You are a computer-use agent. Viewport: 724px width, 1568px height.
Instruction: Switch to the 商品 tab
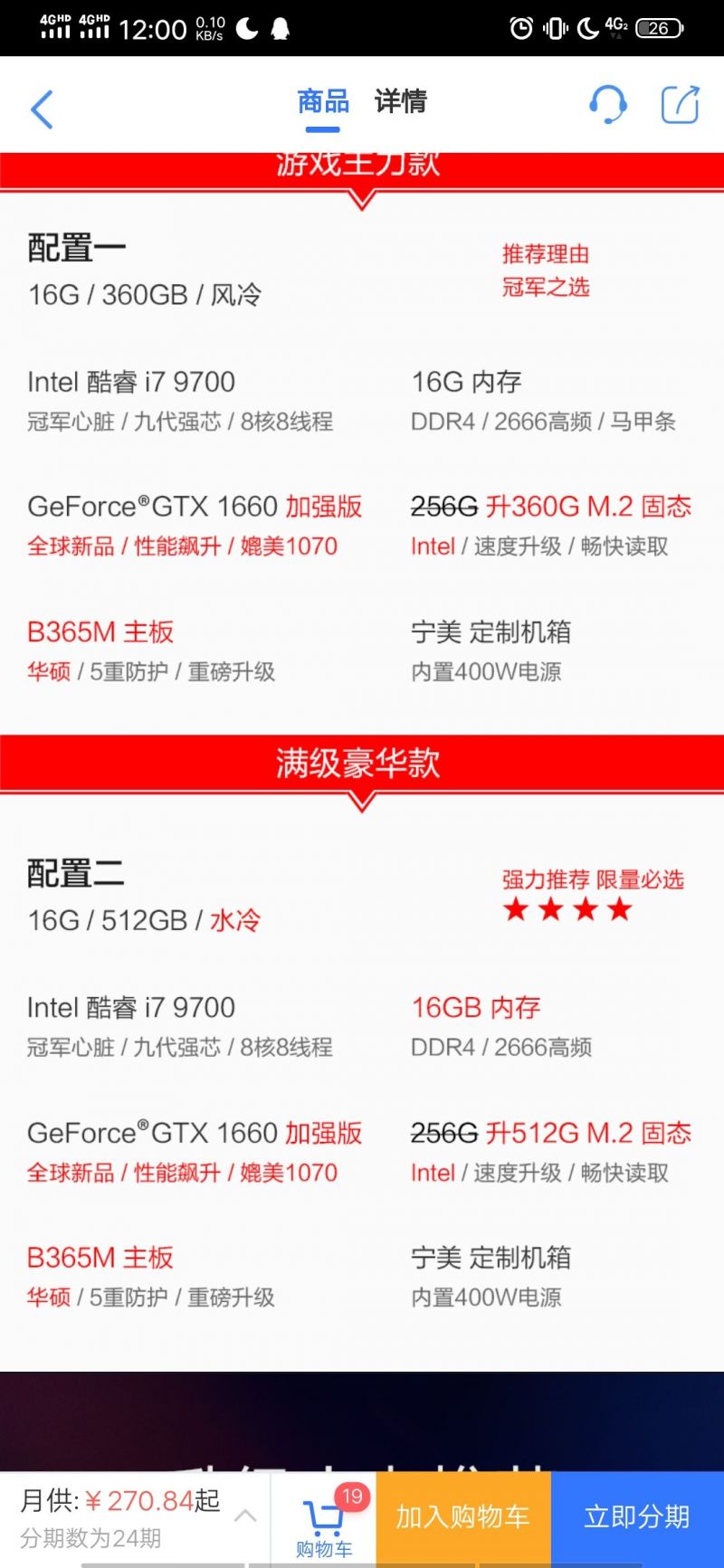point(323,102)
